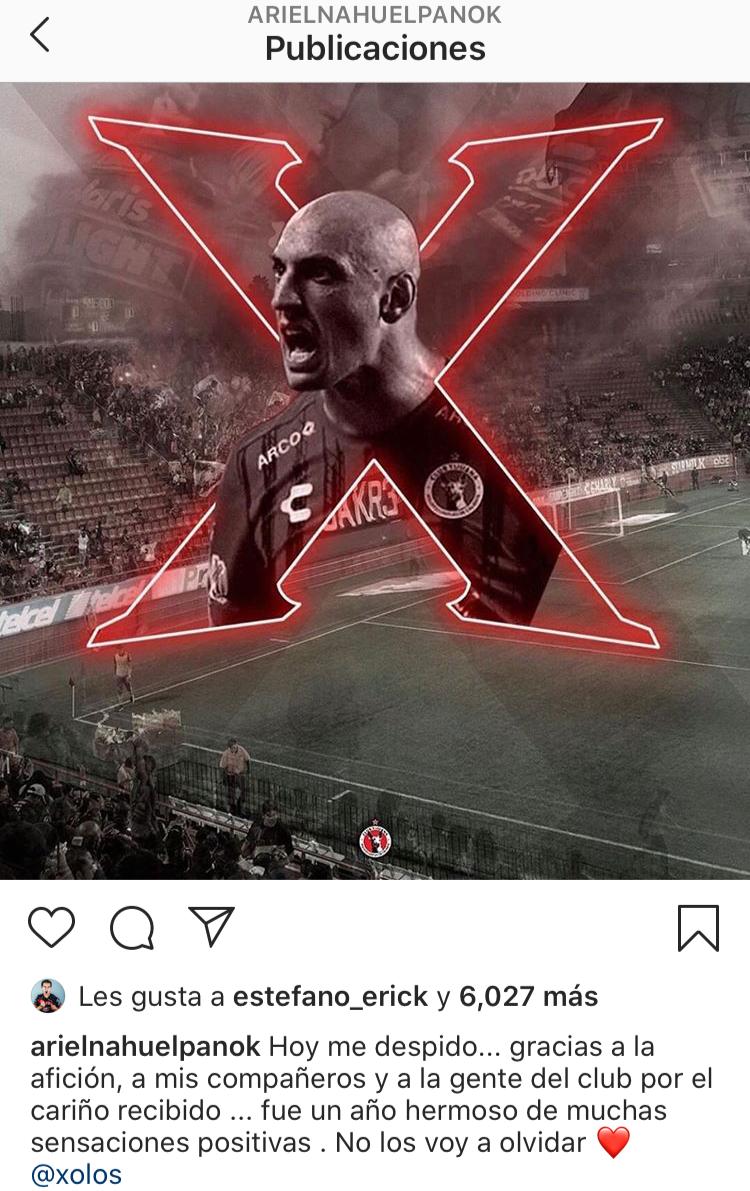Go back using the top-left arrow

coord(40,35)
